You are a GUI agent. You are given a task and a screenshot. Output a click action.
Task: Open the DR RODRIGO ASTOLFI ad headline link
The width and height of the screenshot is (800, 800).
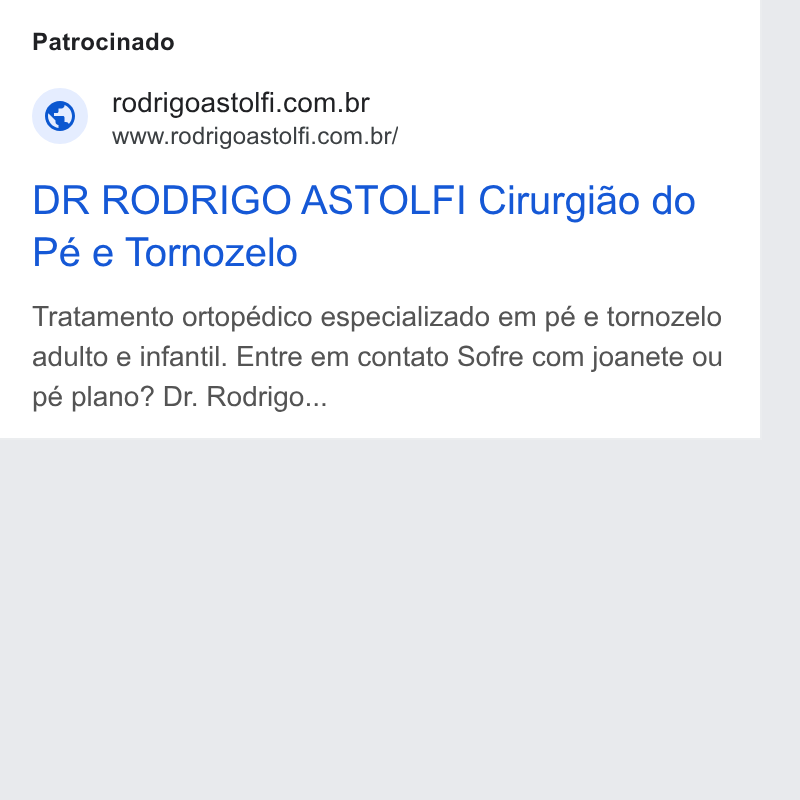point(364,226)
